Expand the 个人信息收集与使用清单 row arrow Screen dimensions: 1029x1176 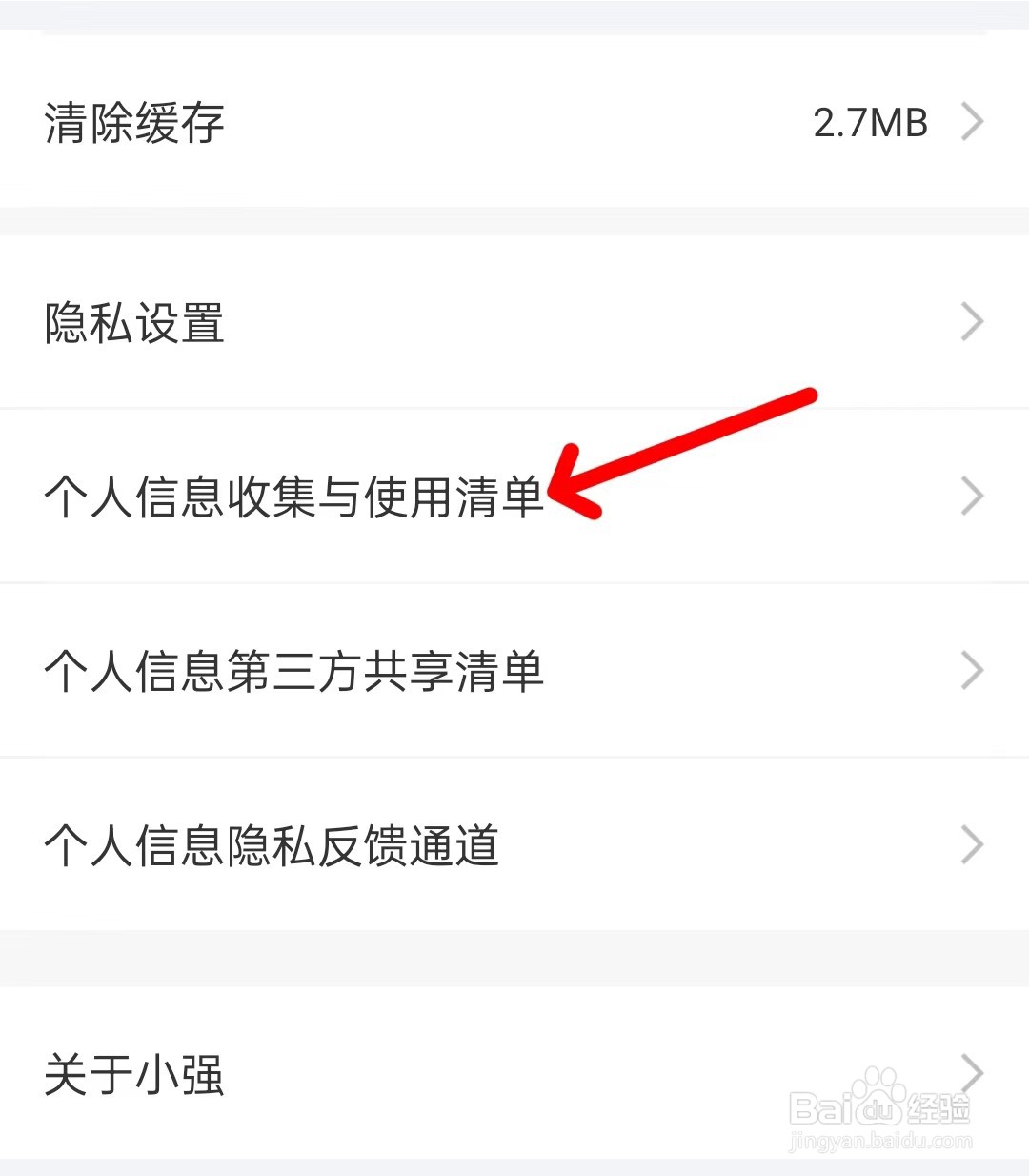coord(973,496)
